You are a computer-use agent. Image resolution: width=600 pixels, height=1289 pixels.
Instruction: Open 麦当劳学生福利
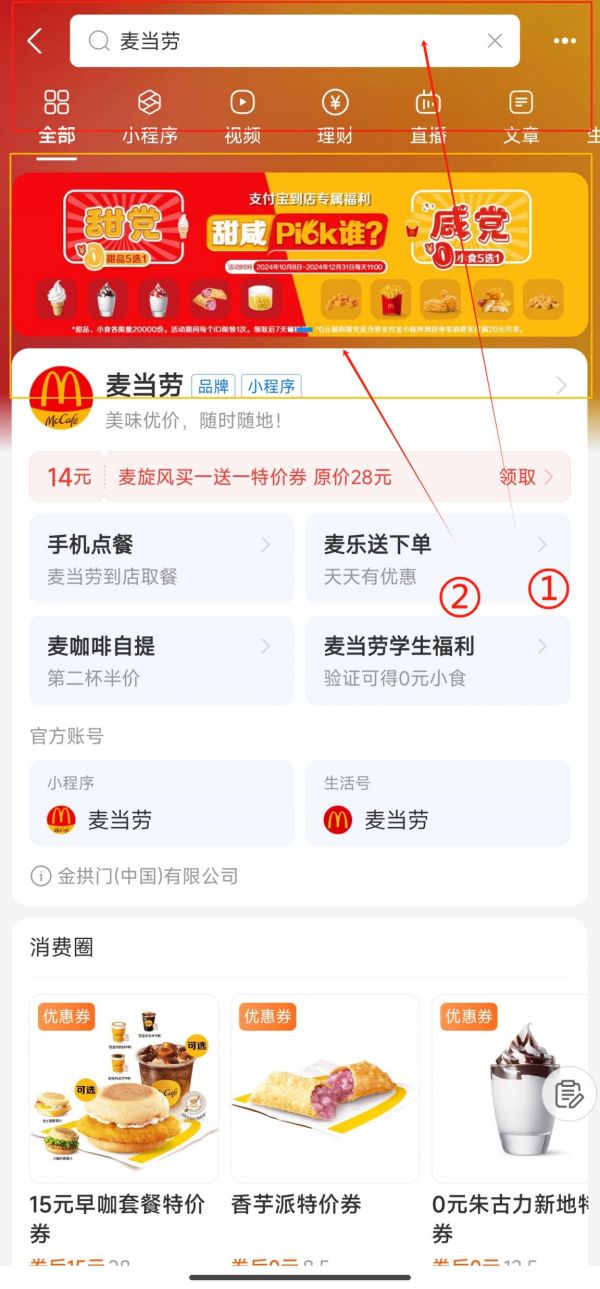pos(438,660)
